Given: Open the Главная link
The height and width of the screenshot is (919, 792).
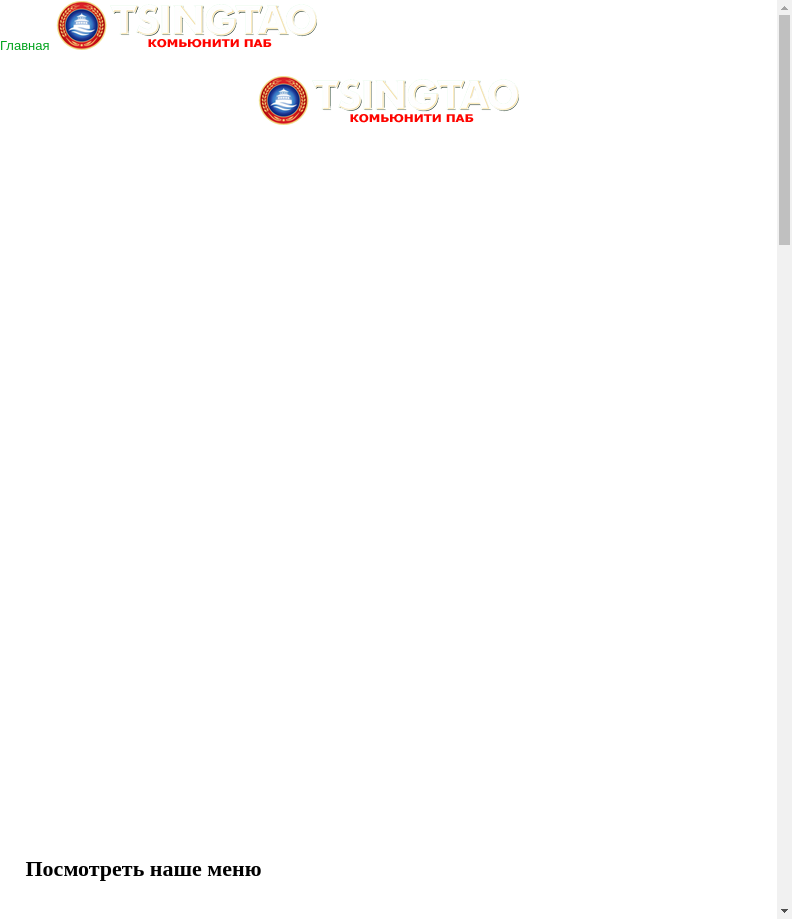Looking at the screenshot, I should tap(25, 46).
